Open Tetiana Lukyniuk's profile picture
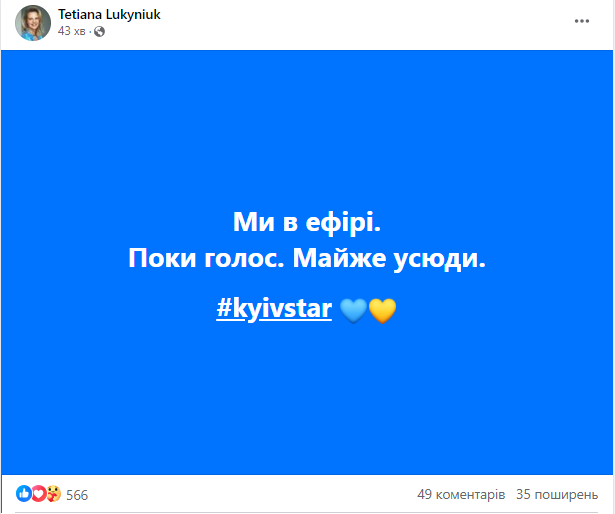 pyautogui.click(x=34, y=23)
